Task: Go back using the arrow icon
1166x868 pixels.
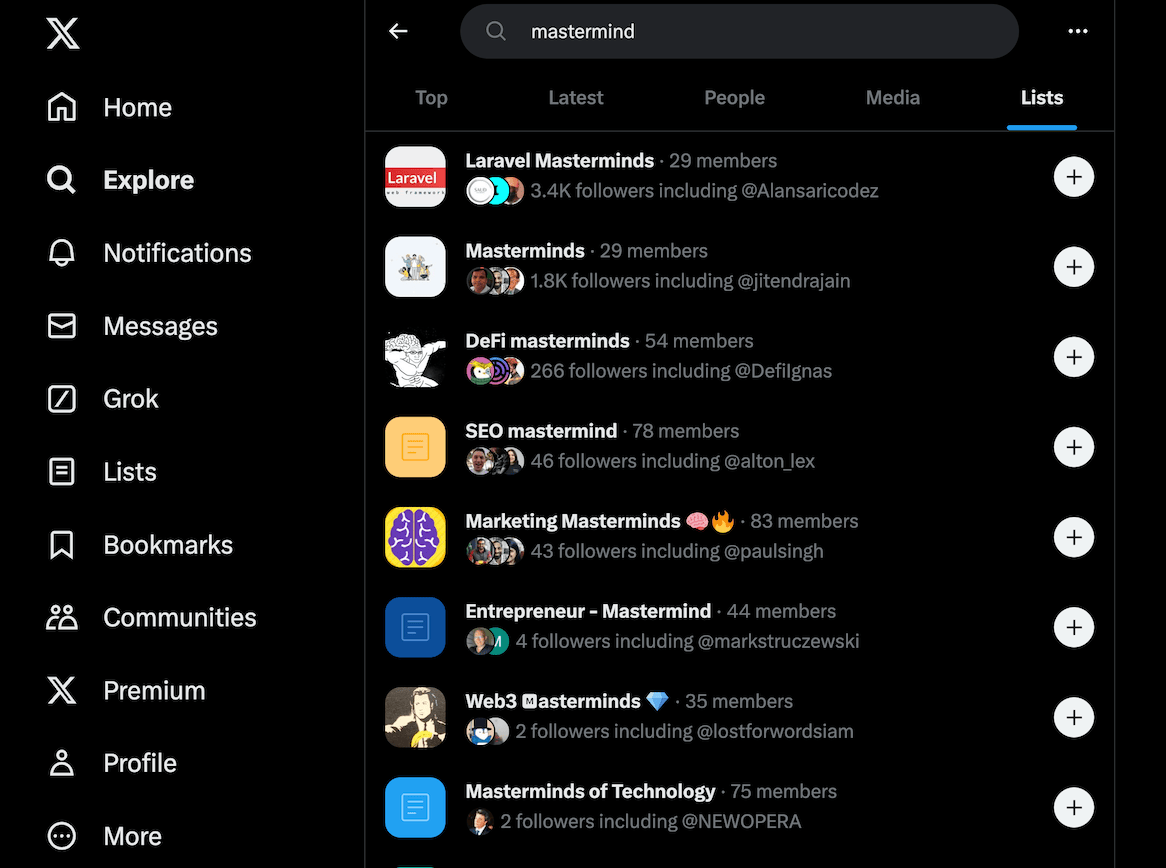Action: pyautogui.click(x=398, y=31)
